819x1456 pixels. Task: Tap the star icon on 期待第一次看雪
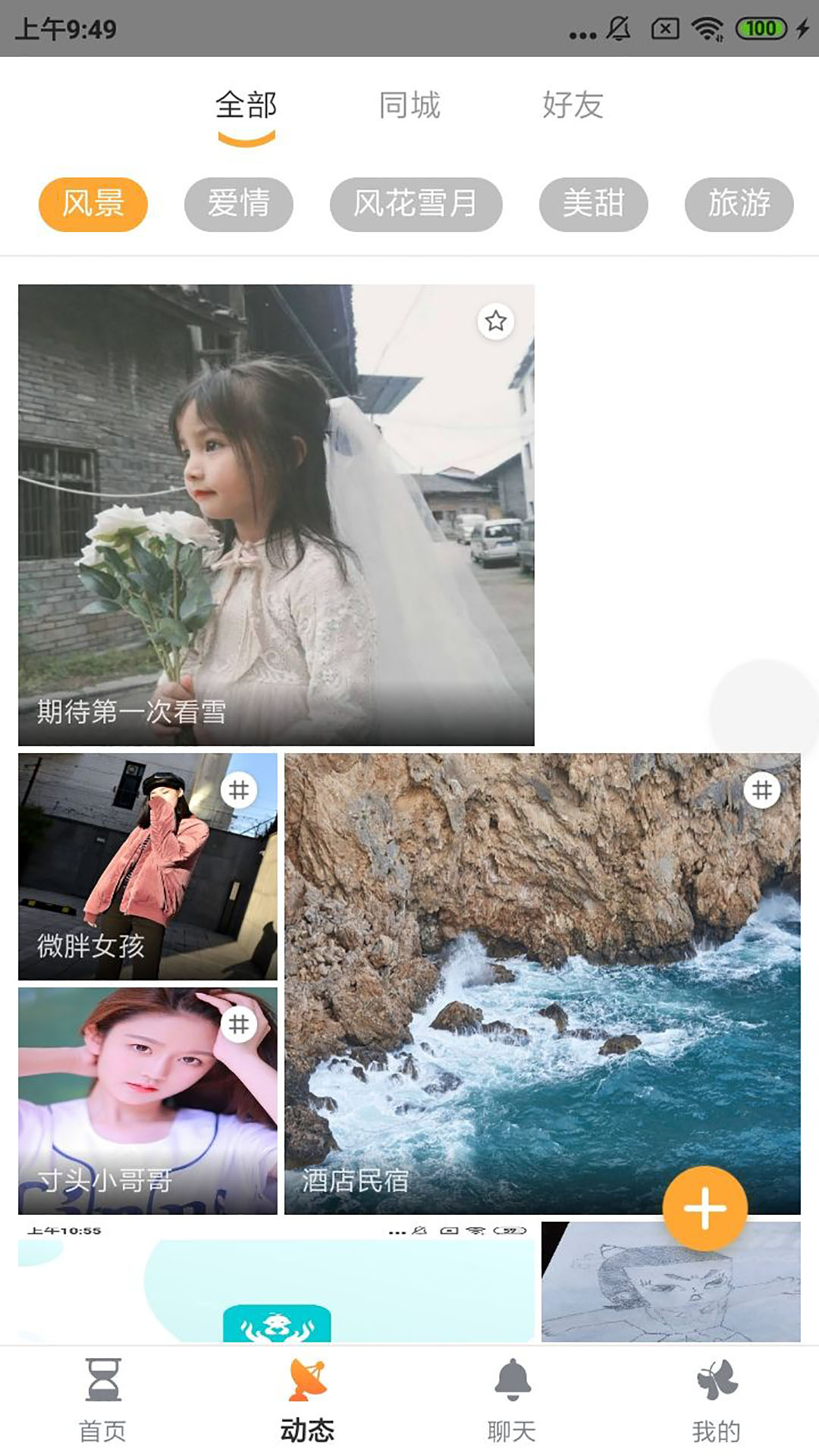496,322
